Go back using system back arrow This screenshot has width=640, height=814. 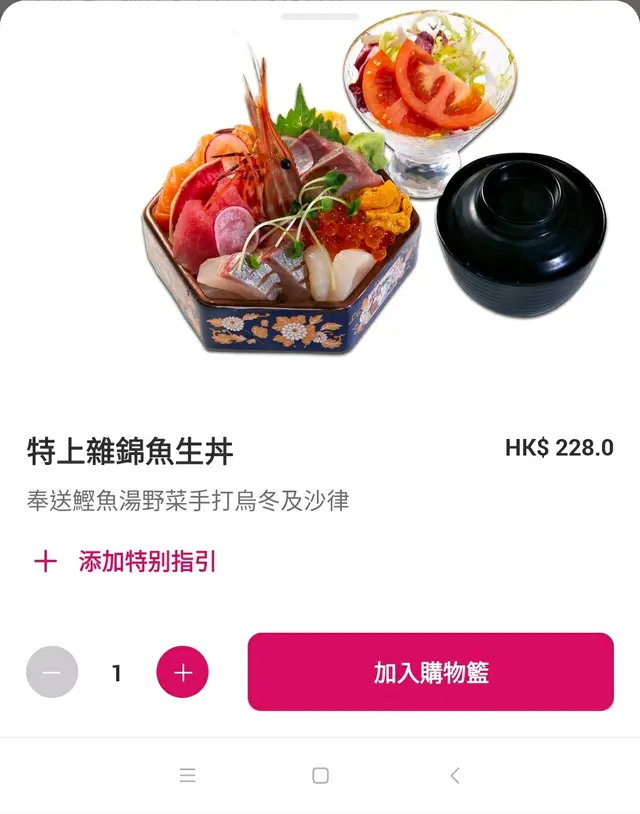[454, 775]
